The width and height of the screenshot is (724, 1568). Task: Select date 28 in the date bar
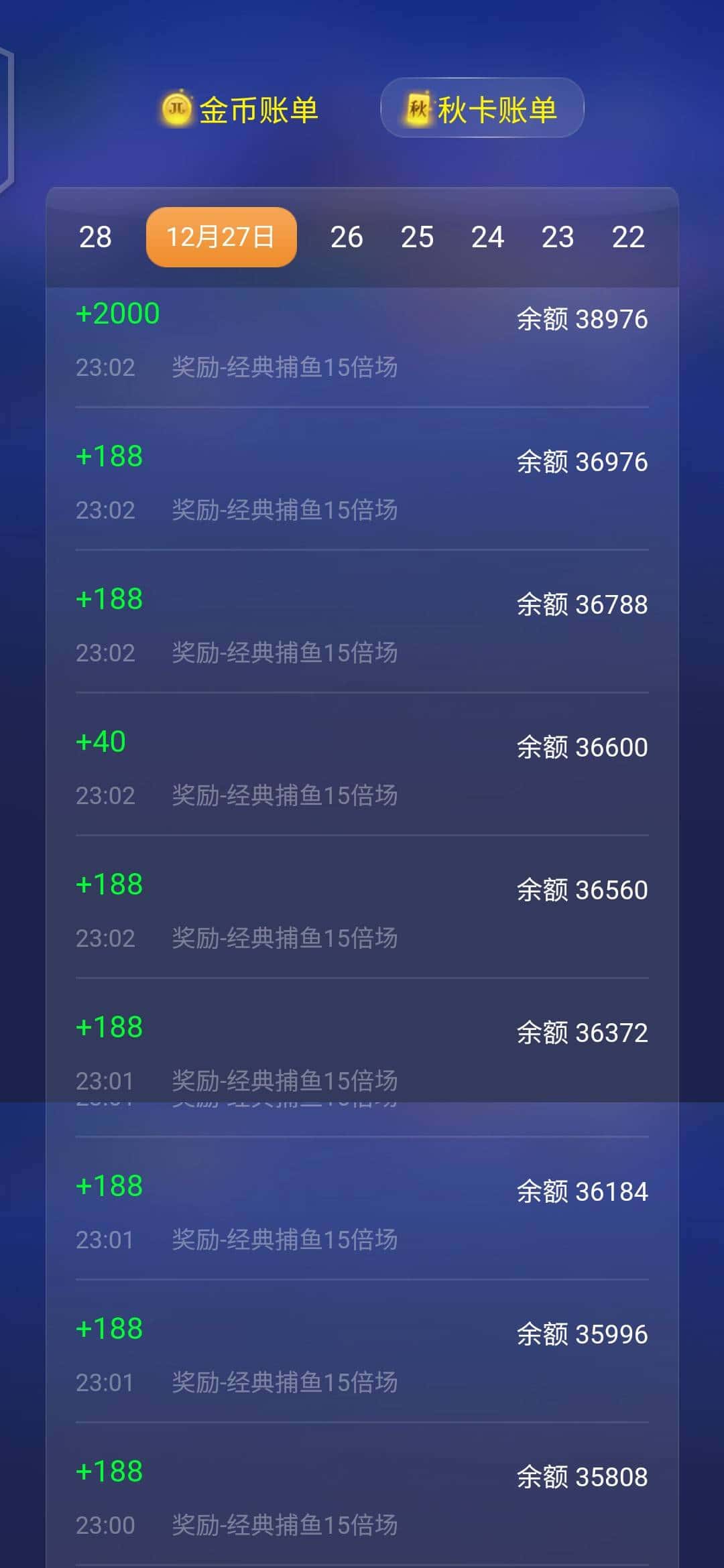(95, 237)
